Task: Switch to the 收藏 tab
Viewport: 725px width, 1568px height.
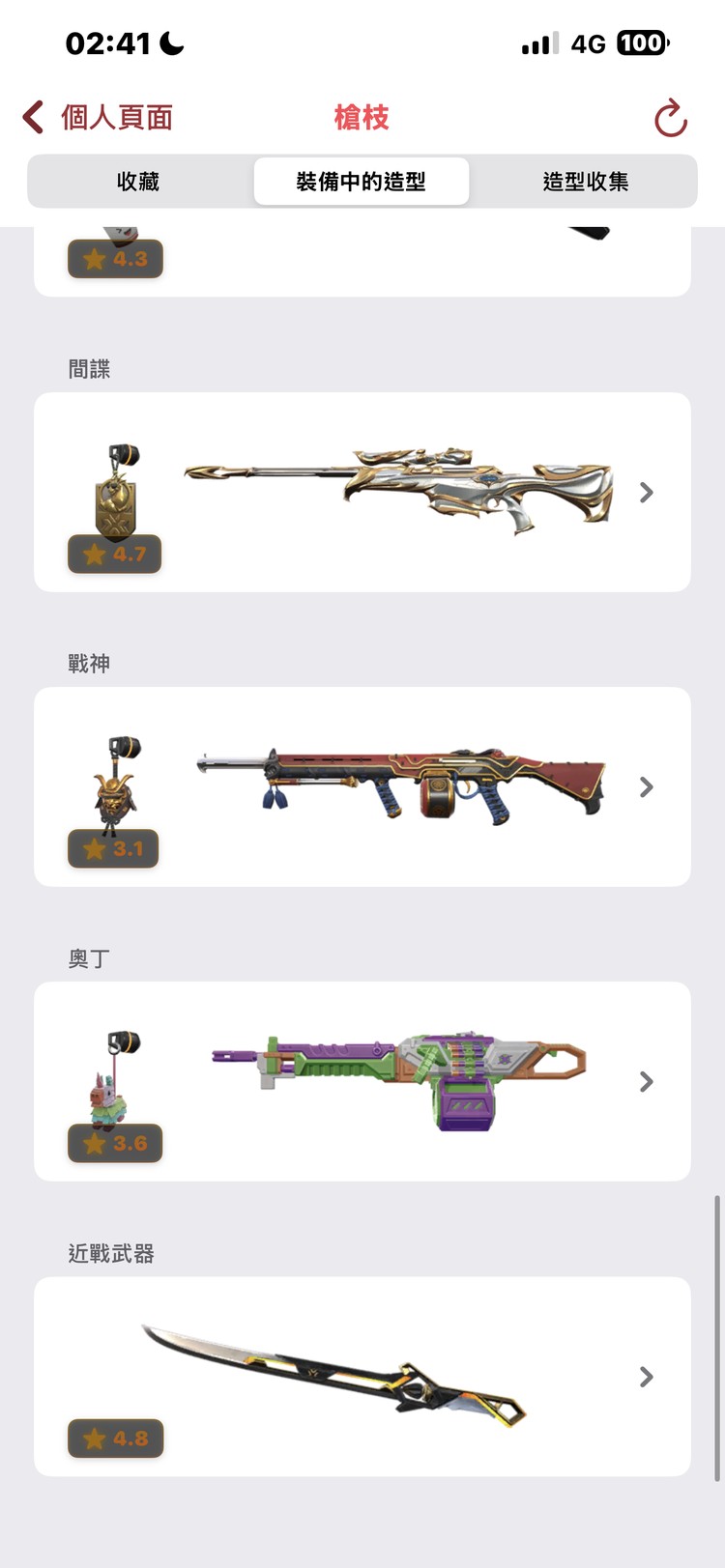Action: 138,182
